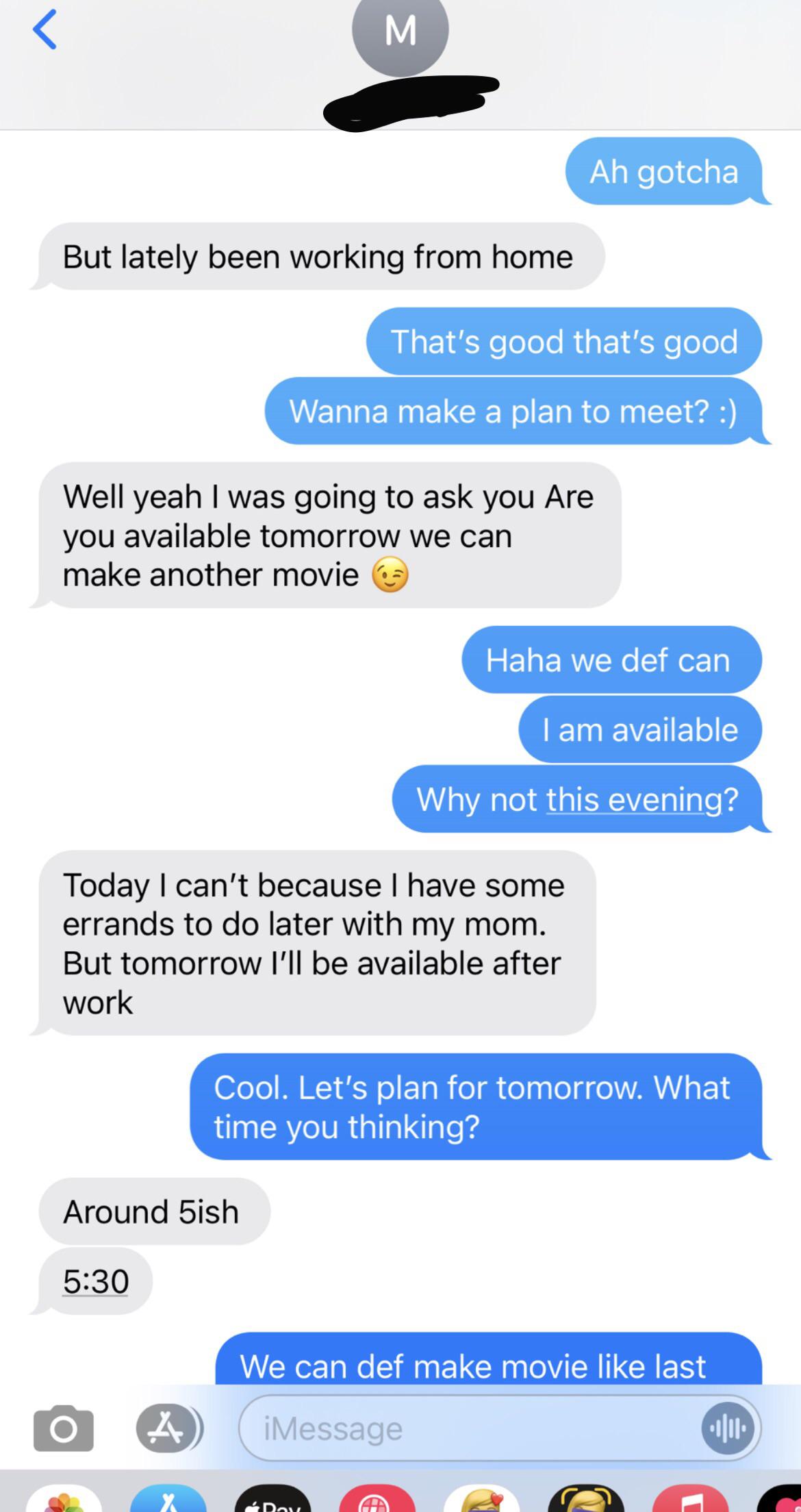Go back to the messages list
The image size is (801, 1512).
coord(44,31)
